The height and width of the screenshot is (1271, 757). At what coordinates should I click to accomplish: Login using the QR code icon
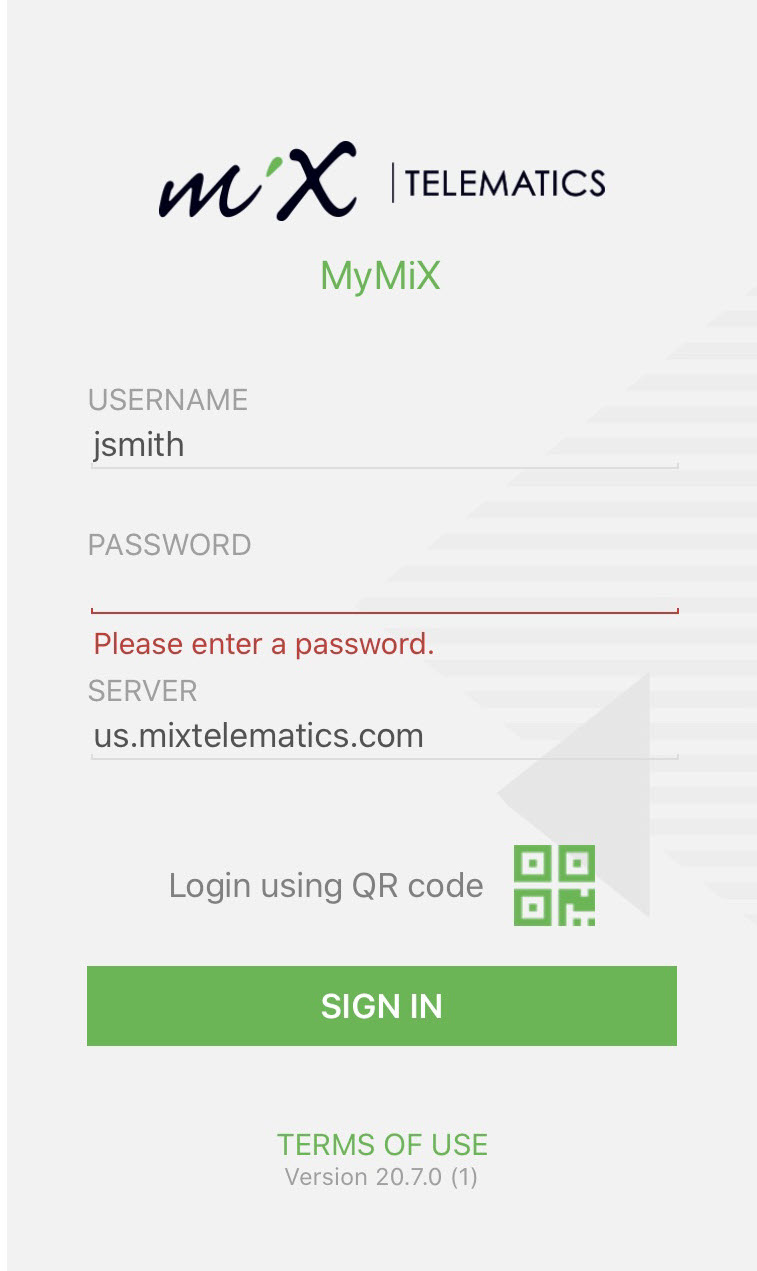pos(554,885)
